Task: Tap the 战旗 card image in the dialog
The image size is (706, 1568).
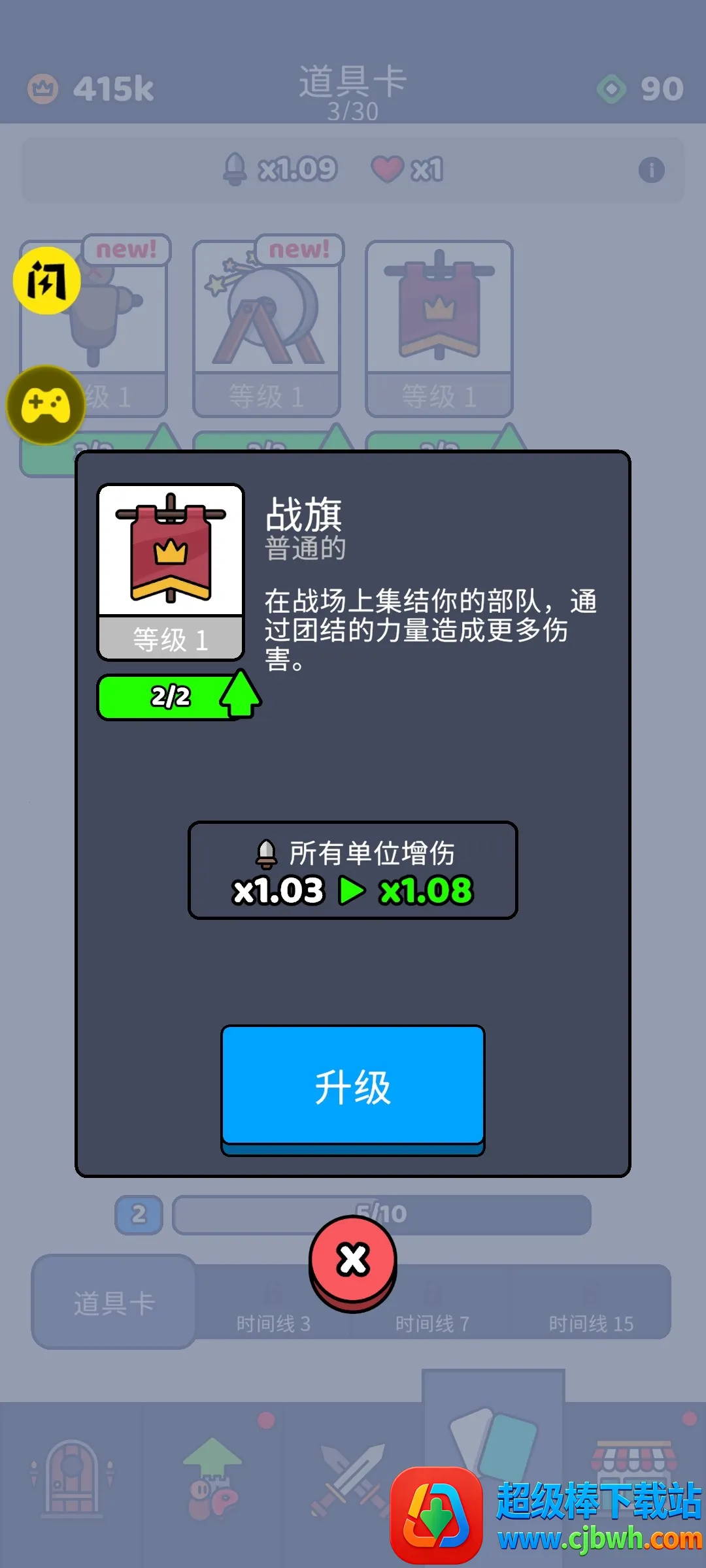Action: [171, 550]
